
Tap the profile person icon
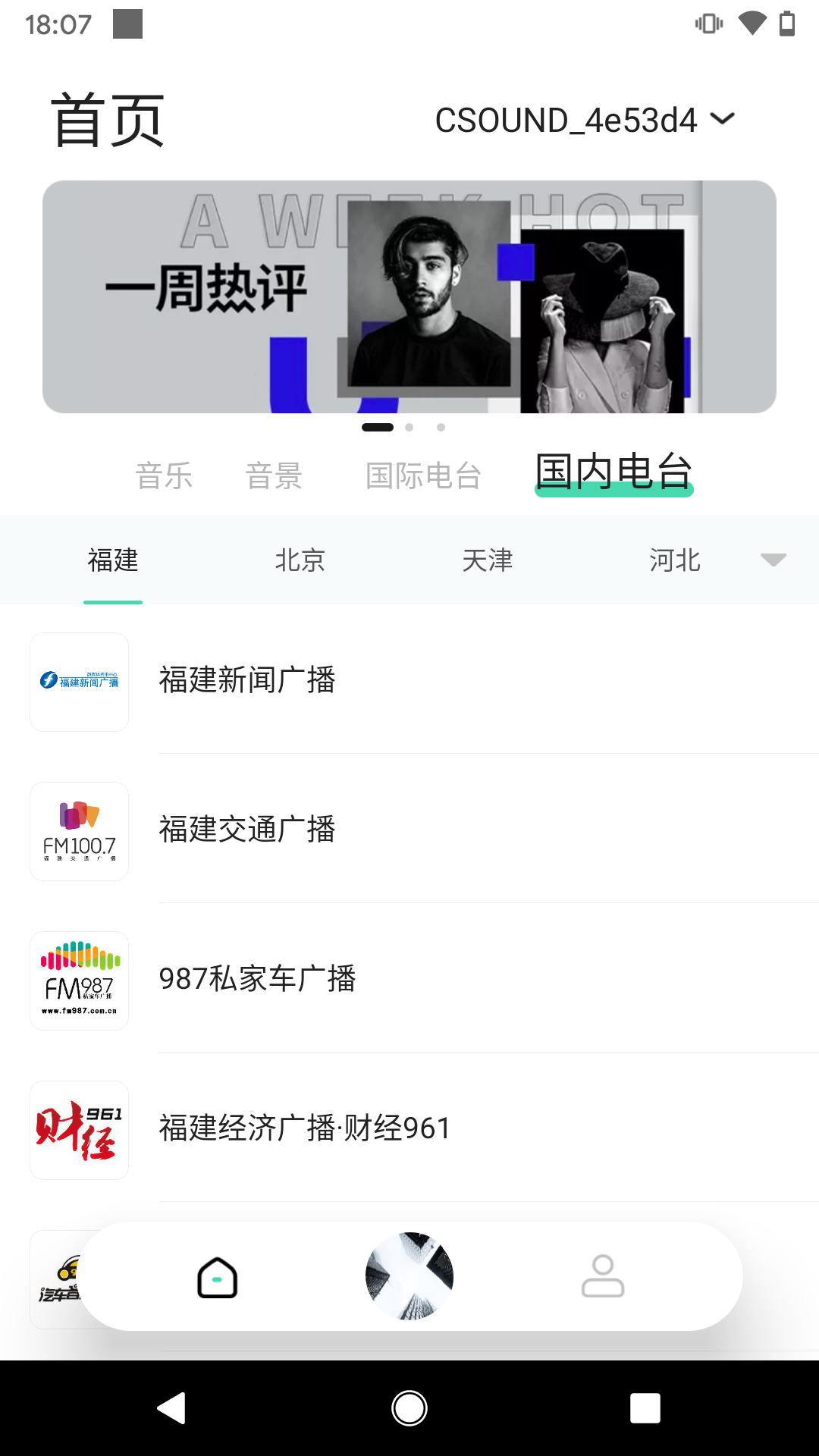603,1276
